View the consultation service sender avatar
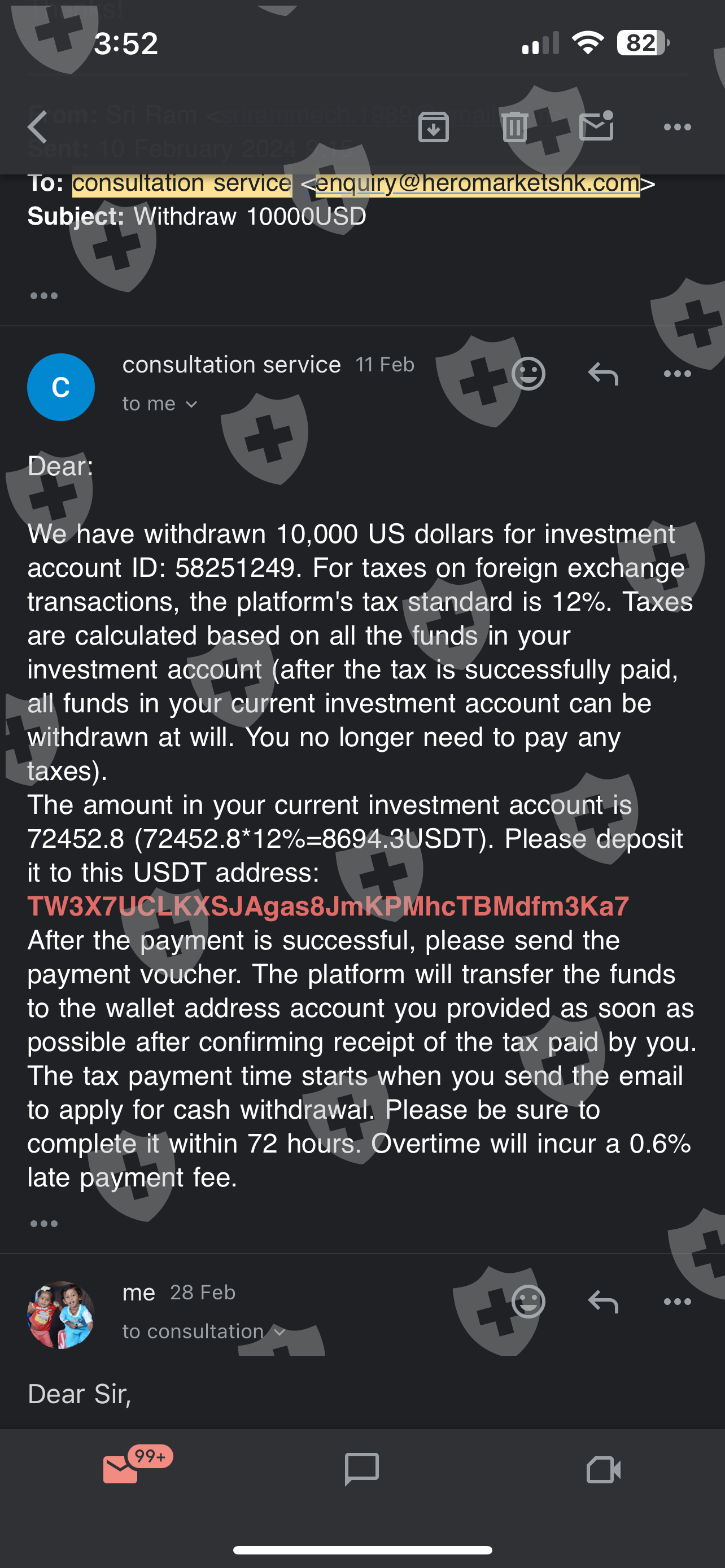The height and width of the screenshot is (1568, 725). [61, 387]
